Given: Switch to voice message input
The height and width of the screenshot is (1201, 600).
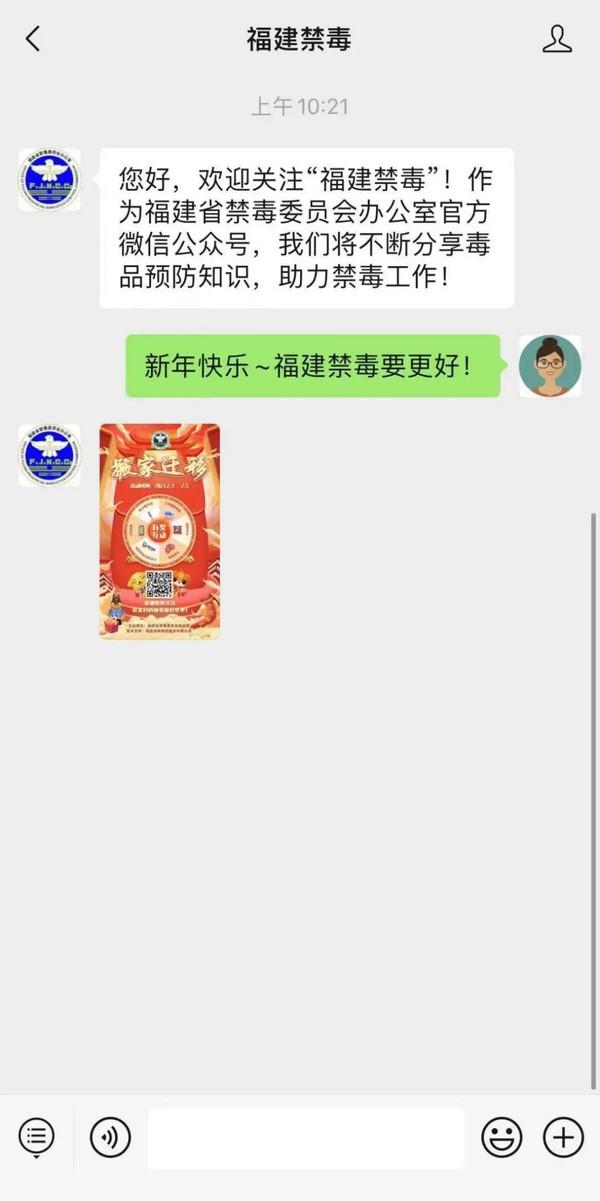Looking at the screenshot, I should 110,1137.
